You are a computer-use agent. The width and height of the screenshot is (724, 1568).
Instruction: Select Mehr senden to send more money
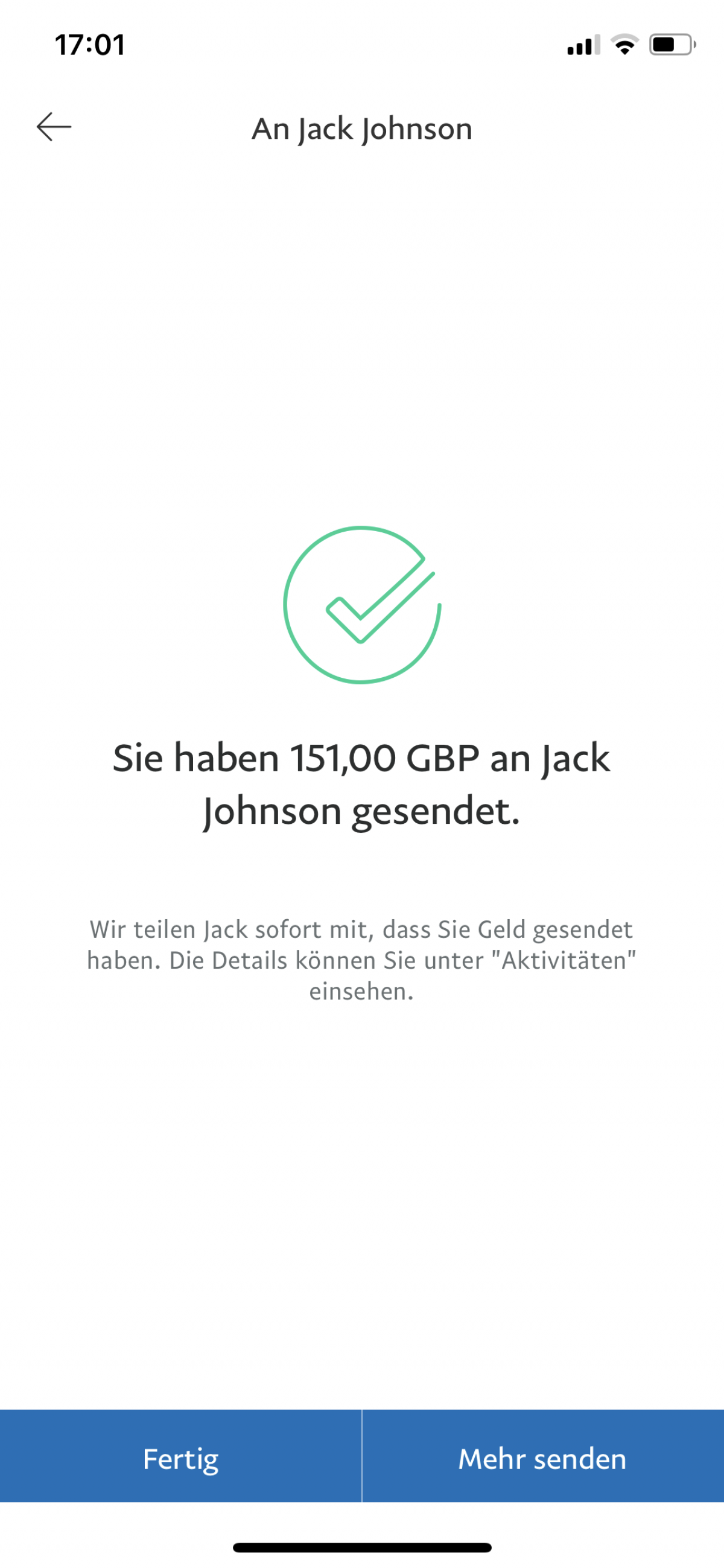(x=542, y=1458)
